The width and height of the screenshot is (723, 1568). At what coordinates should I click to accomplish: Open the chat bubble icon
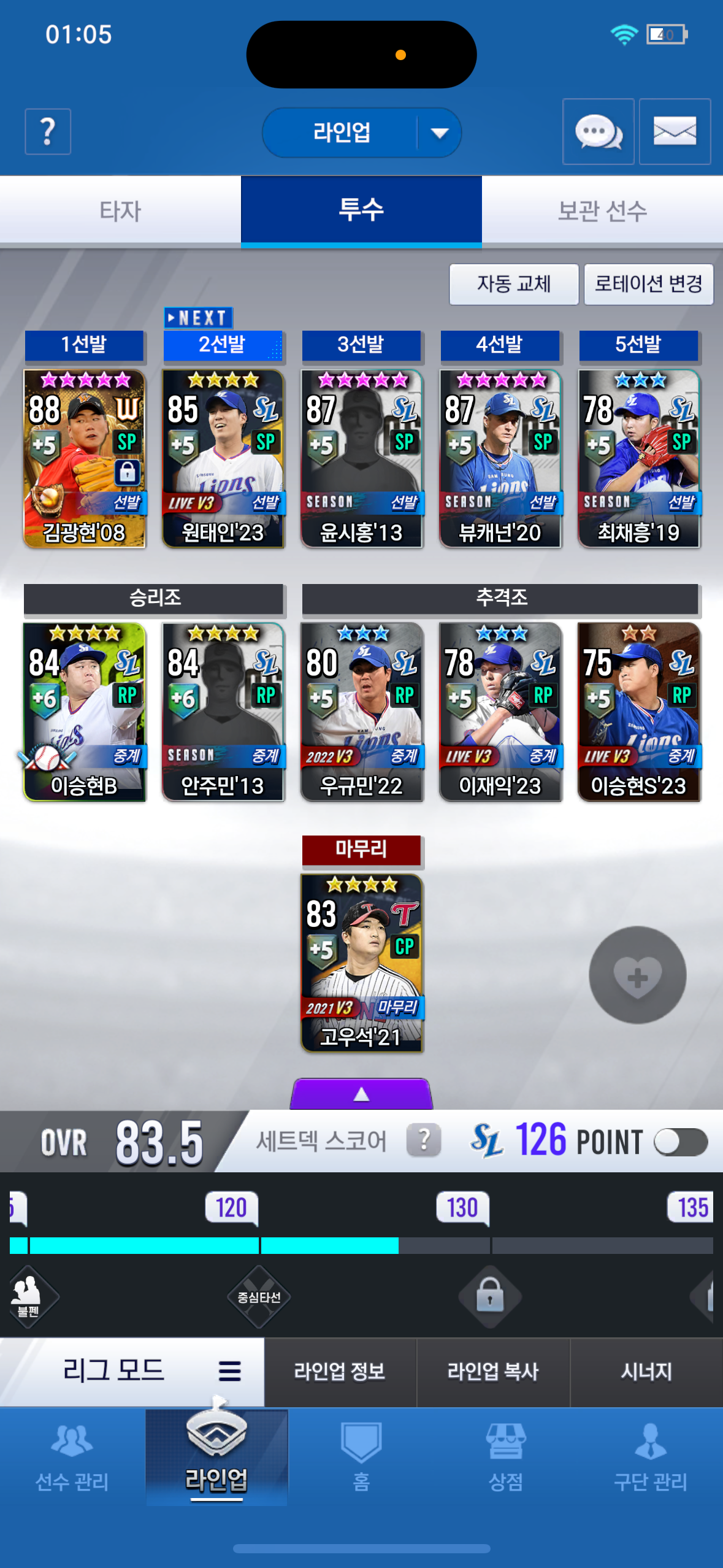598,132
